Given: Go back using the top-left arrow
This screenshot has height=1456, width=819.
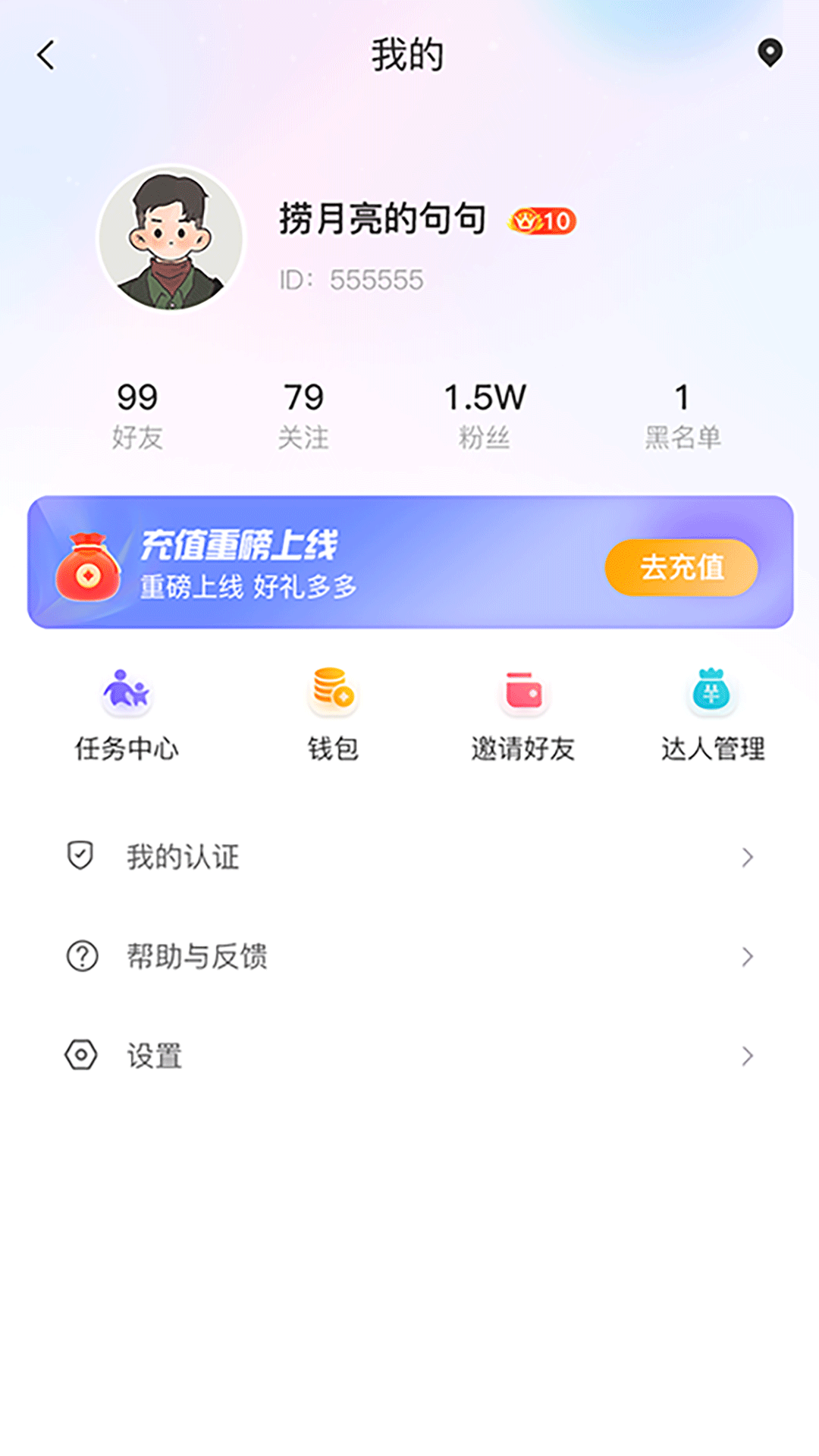Looking at the screenshot, I should coord(46,55).
